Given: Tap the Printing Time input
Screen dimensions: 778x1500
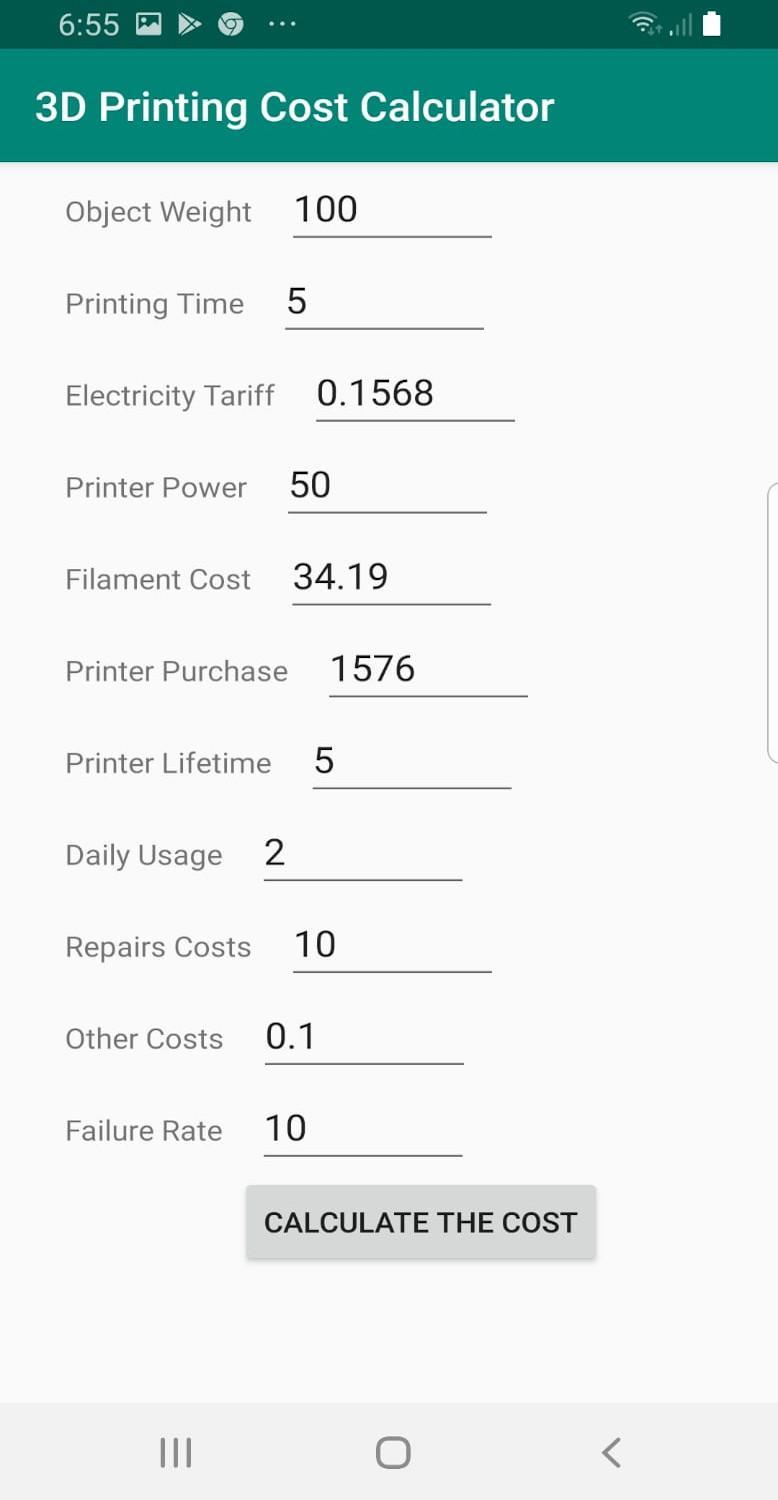Looking at the screenshot, I should [x=384, y=303].
